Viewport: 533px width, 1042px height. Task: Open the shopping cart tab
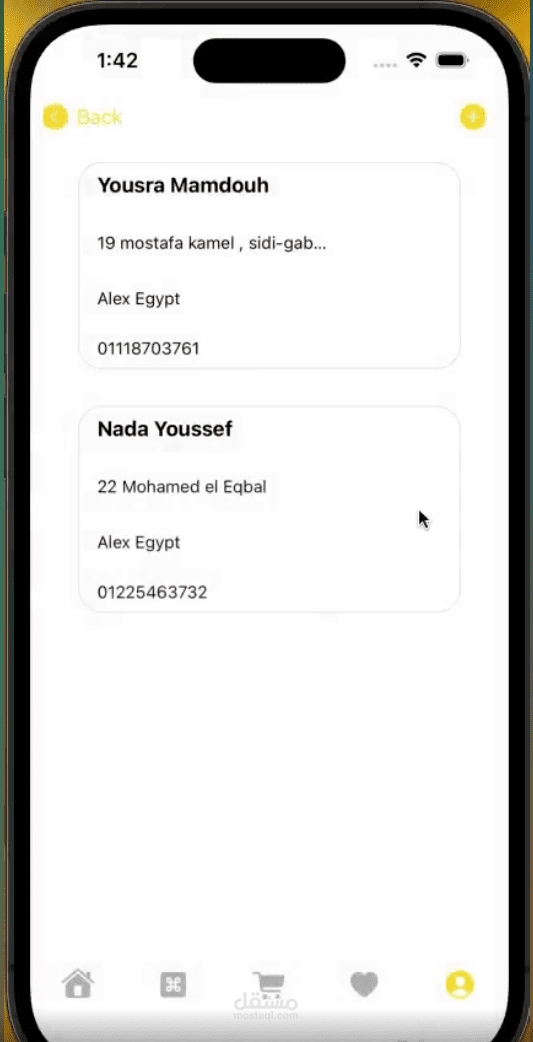point(268,984)
